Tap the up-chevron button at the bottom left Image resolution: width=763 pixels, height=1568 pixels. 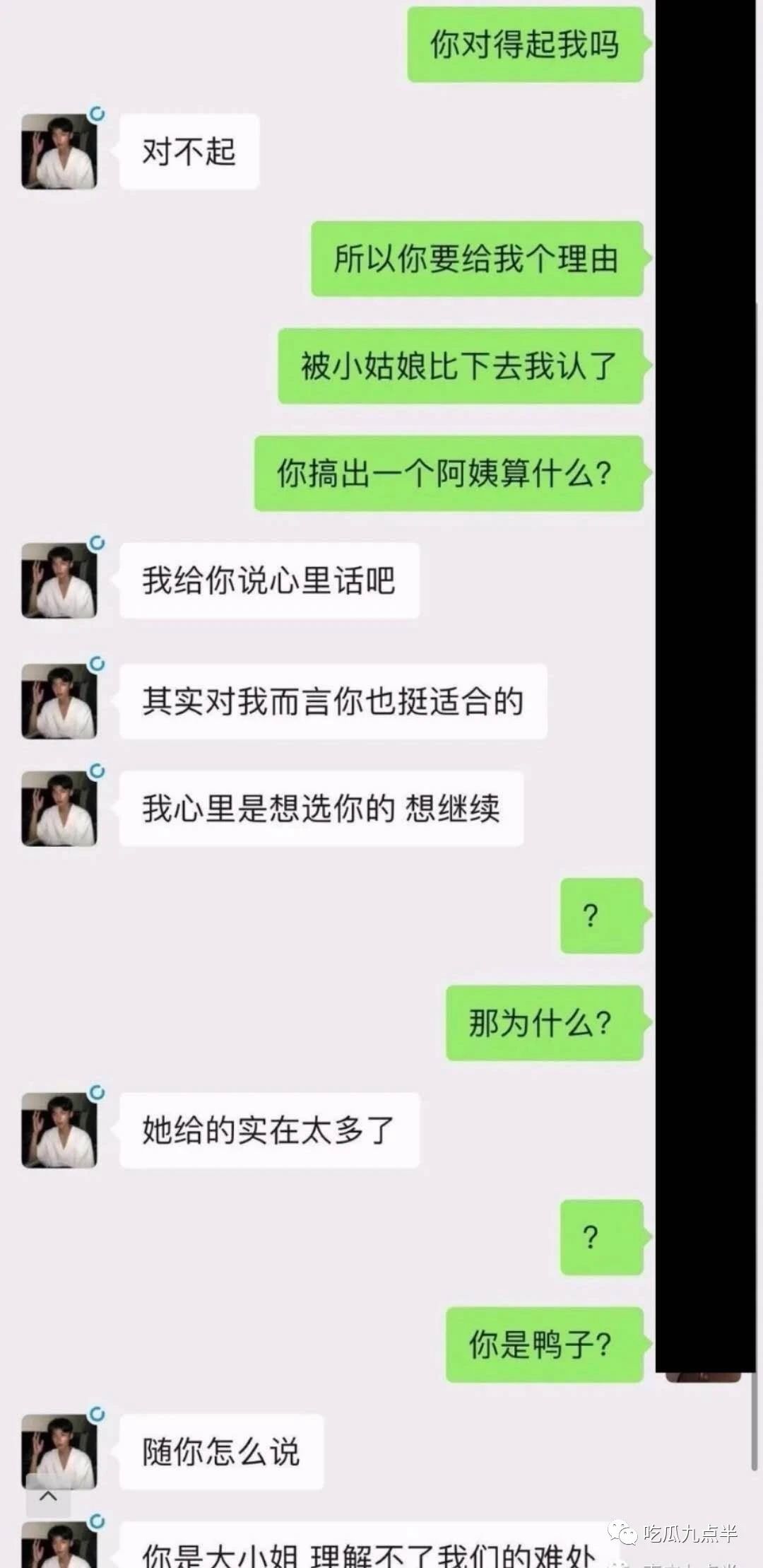(x=48, y=1495)
